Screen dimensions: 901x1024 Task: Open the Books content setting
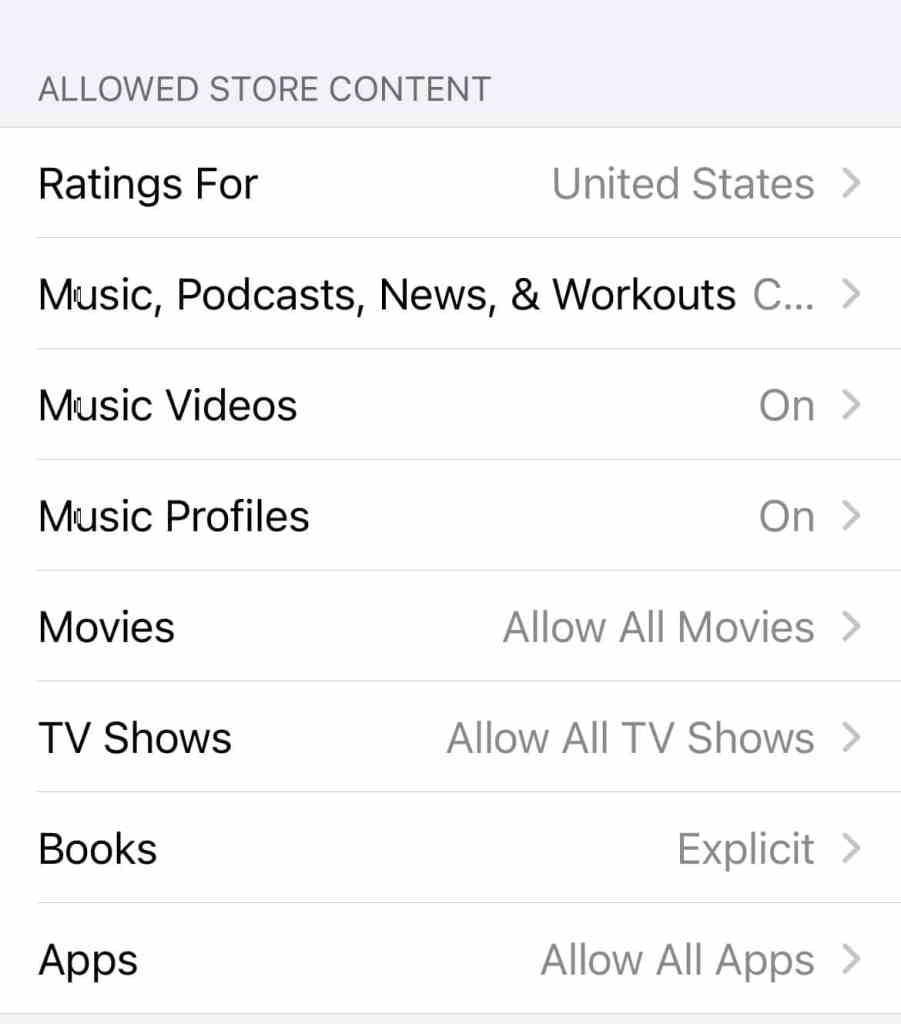(x=97, y=848)
